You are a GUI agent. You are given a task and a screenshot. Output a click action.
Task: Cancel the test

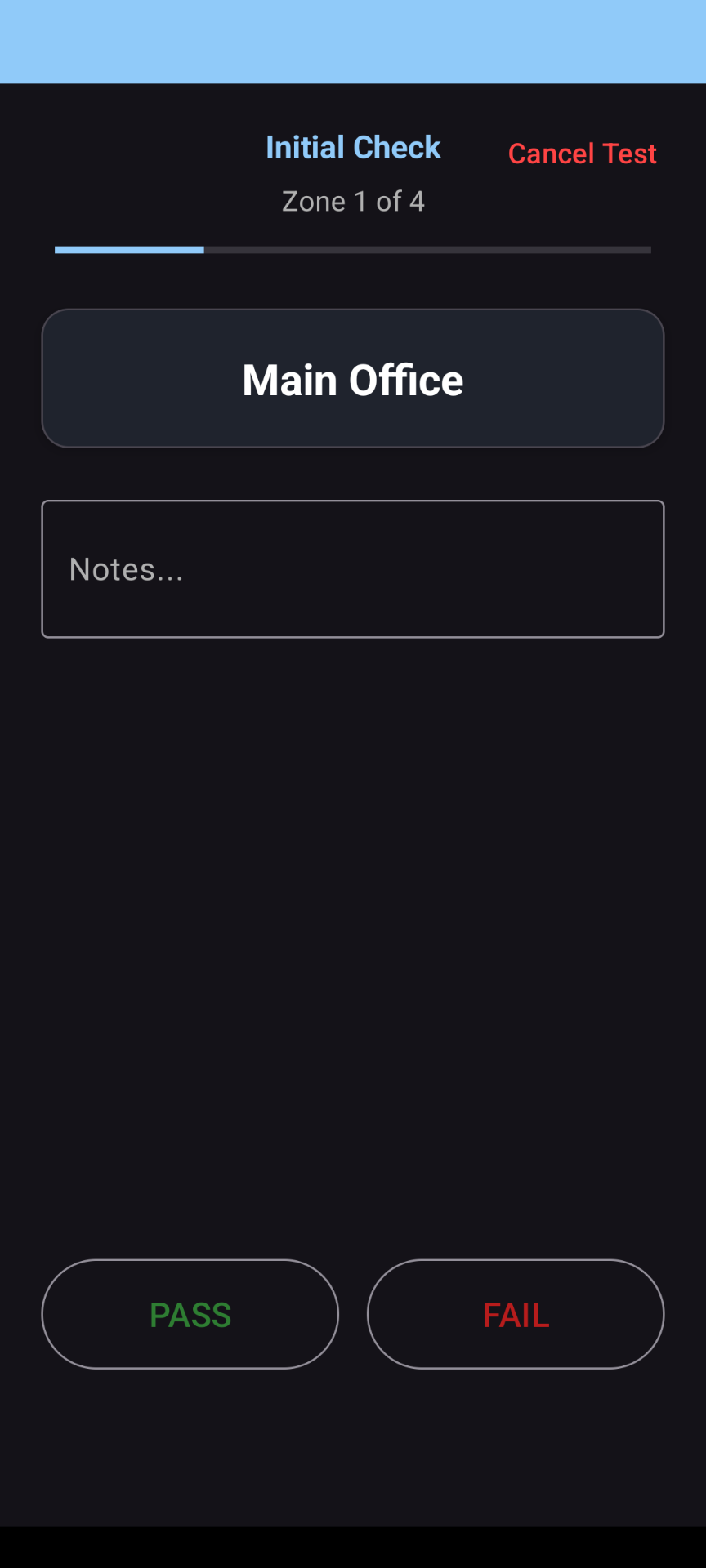click(x=582, y=154)
